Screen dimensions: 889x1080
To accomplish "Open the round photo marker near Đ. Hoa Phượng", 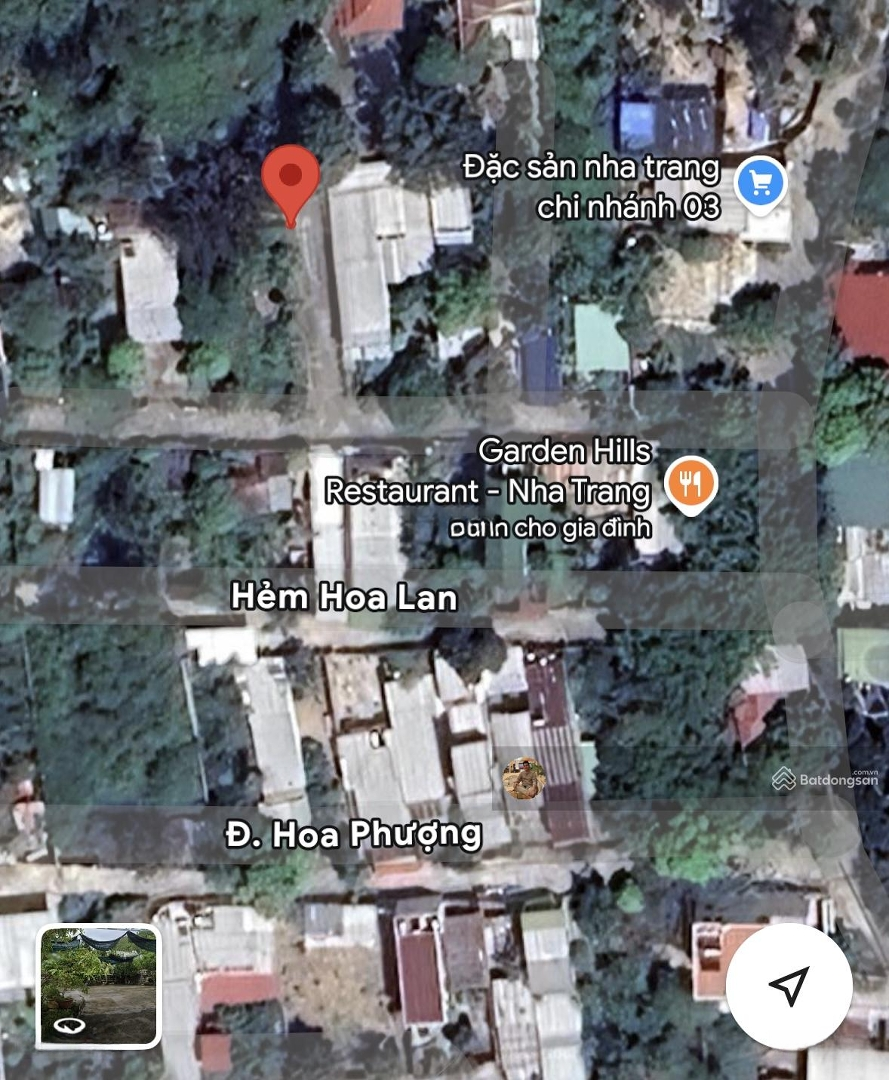I will [523, 778].
